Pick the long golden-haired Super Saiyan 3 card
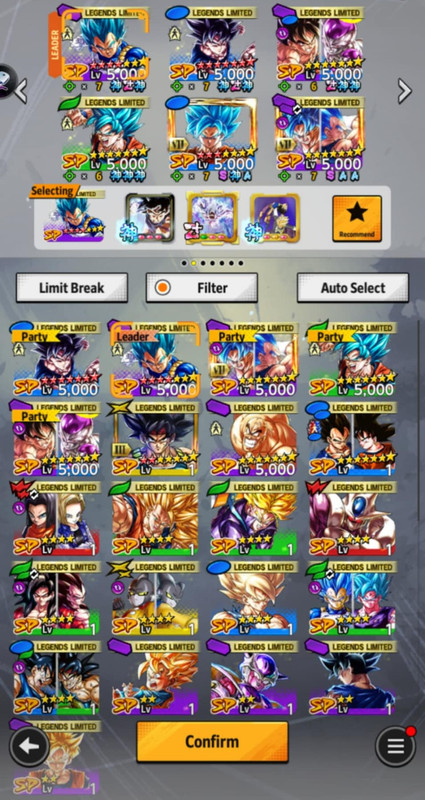 coord(155,519)
